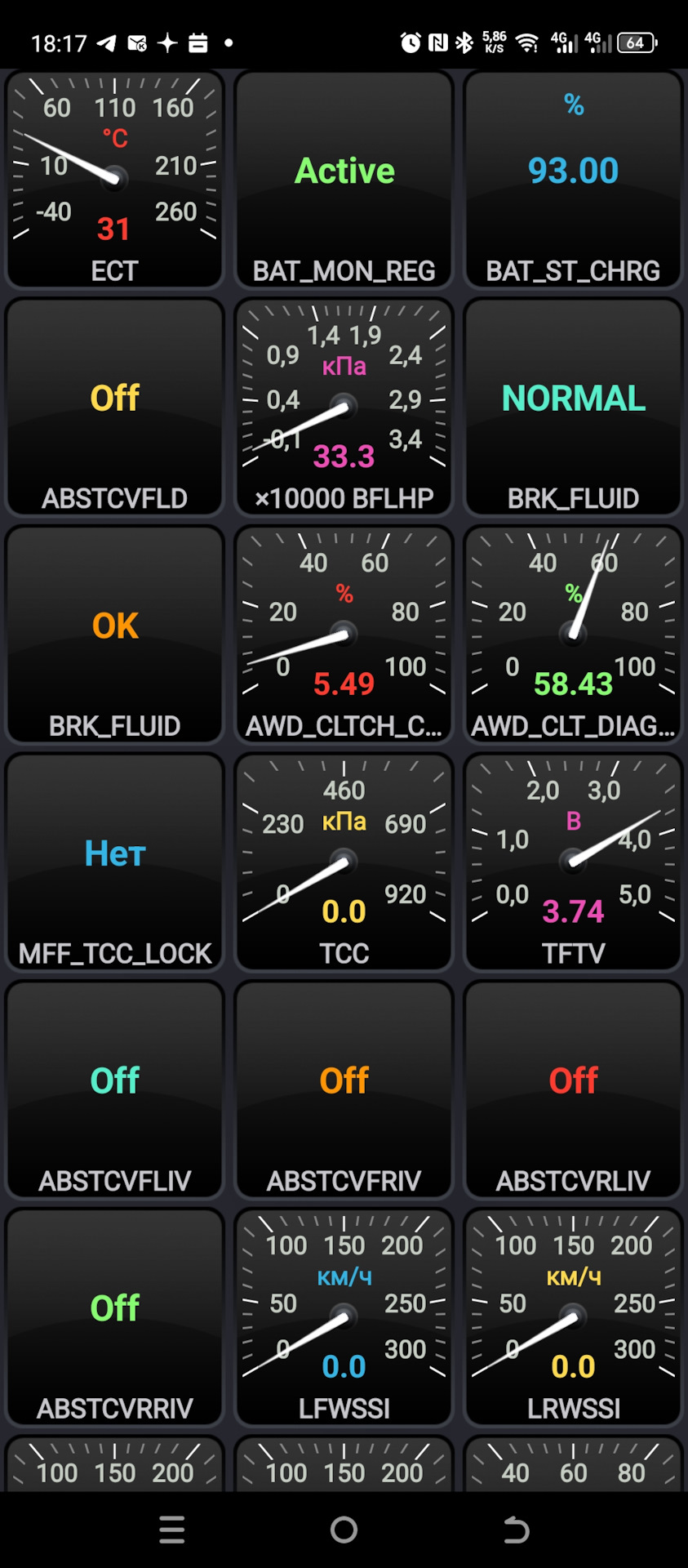Open the AWD_CLT_DIAG gauge showing 58.43
Screen dimensions: 688x1568
pyautogui.click(x=573, y=635)
